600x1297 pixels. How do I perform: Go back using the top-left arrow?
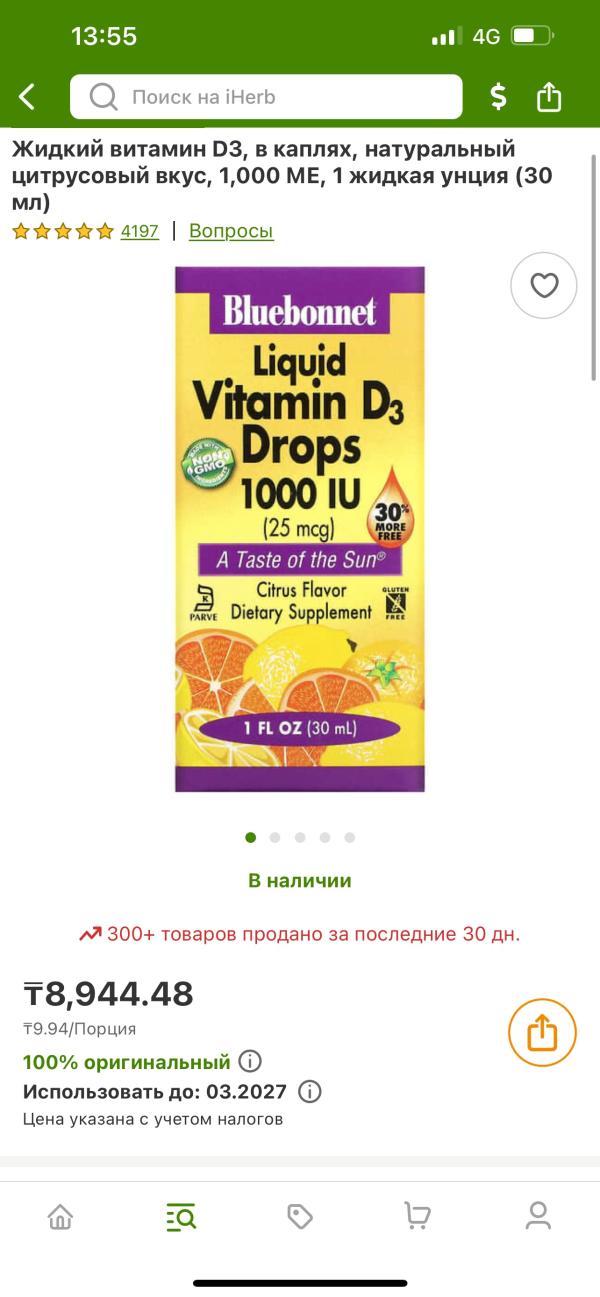click(28, 97)
